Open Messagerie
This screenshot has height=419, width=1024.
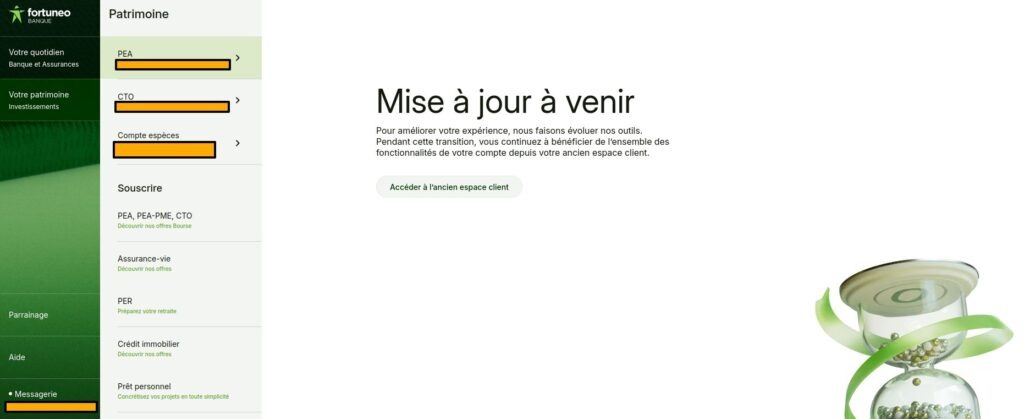pyautogui.click(x=36, y=394)
